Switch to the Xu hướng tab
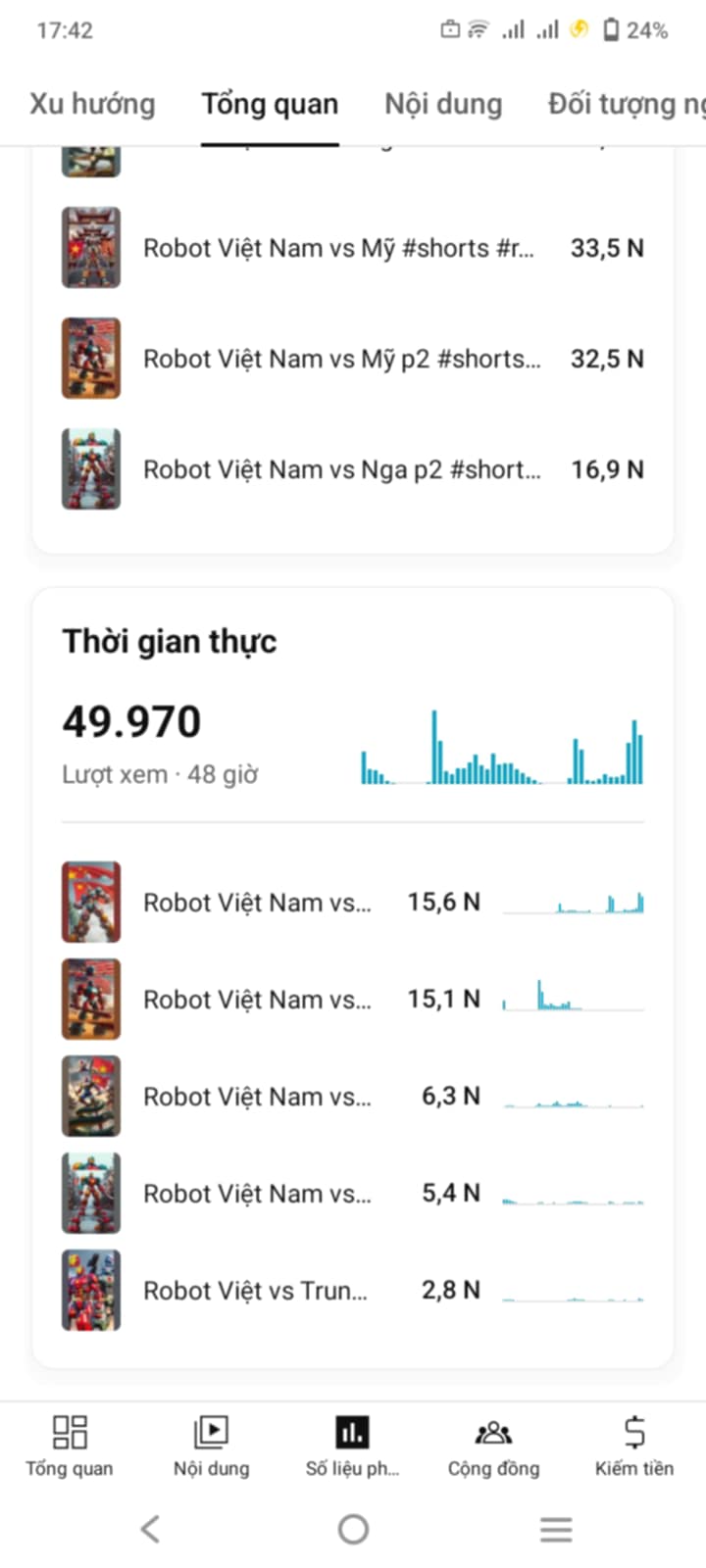Image resolution: width=706 pixels, height=1568 pixels. pos(92,104)
